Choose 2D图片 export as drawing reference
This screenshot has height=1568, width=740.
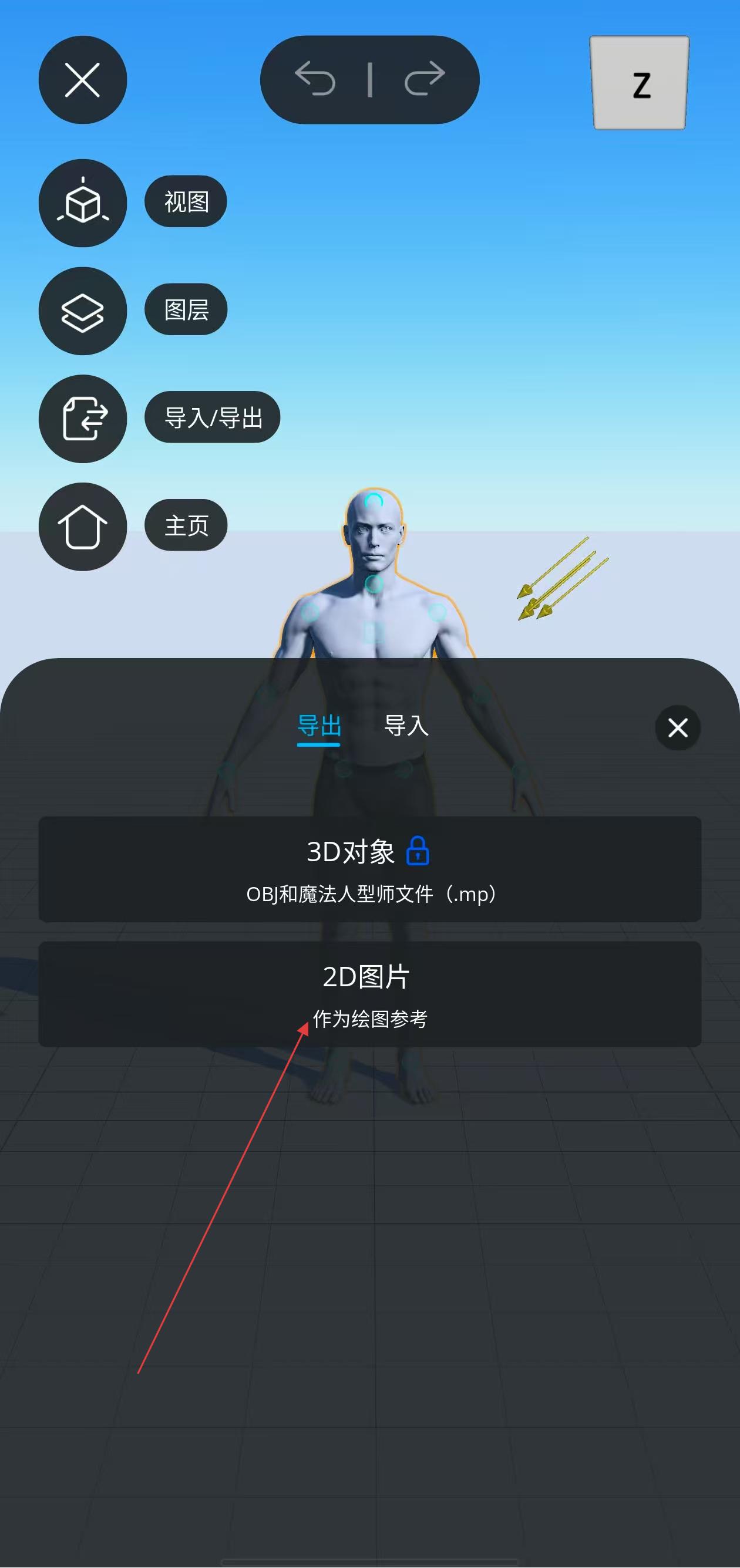pyautogui.click(x=369, y=994)
